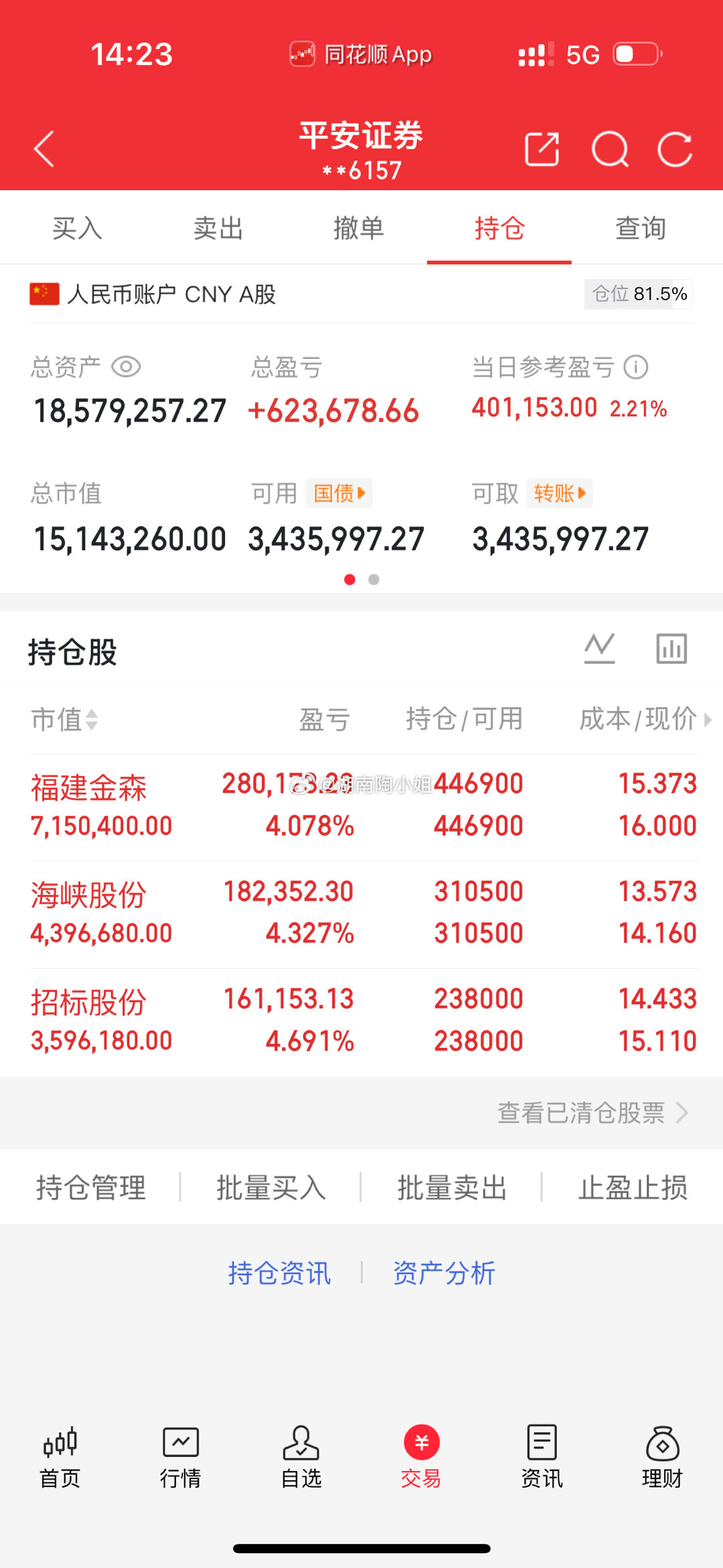Switch to the 查询 tab

641,228
